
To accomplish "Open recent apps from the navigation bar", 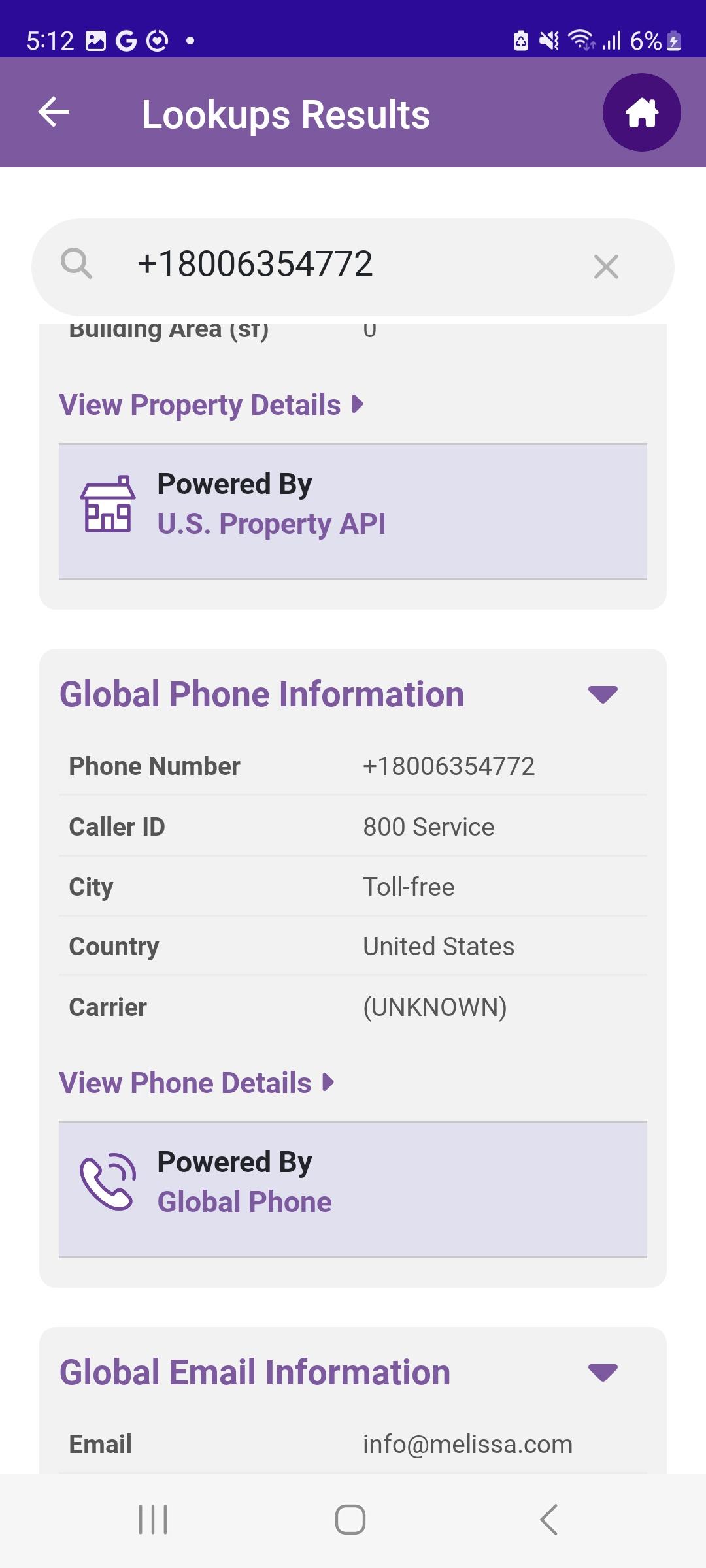I will pyautogui.click(x=153, y=1520).
